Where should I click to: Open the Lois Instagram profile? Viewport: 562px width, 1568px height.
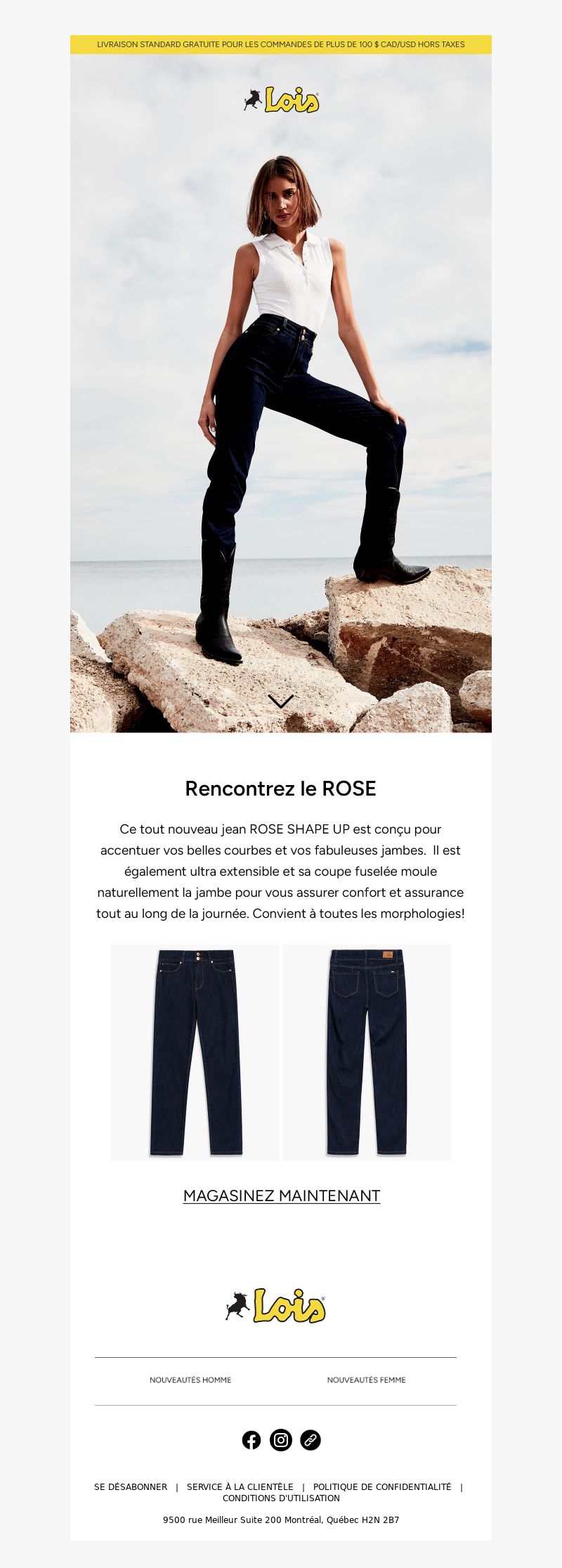click(x=281, y=1440)
